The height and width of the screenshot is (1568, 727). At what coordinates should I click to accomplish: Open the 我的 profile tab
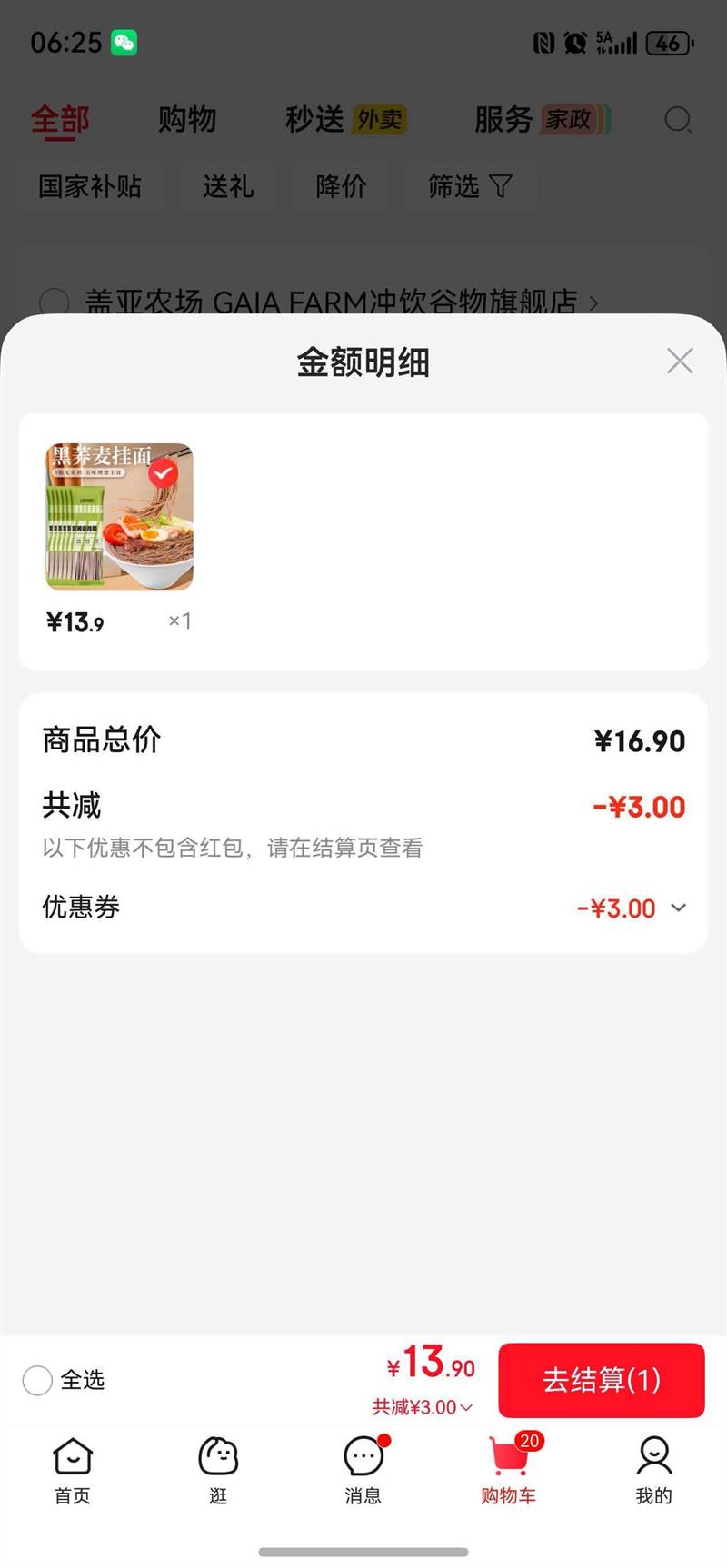[x=653, y=1470]
